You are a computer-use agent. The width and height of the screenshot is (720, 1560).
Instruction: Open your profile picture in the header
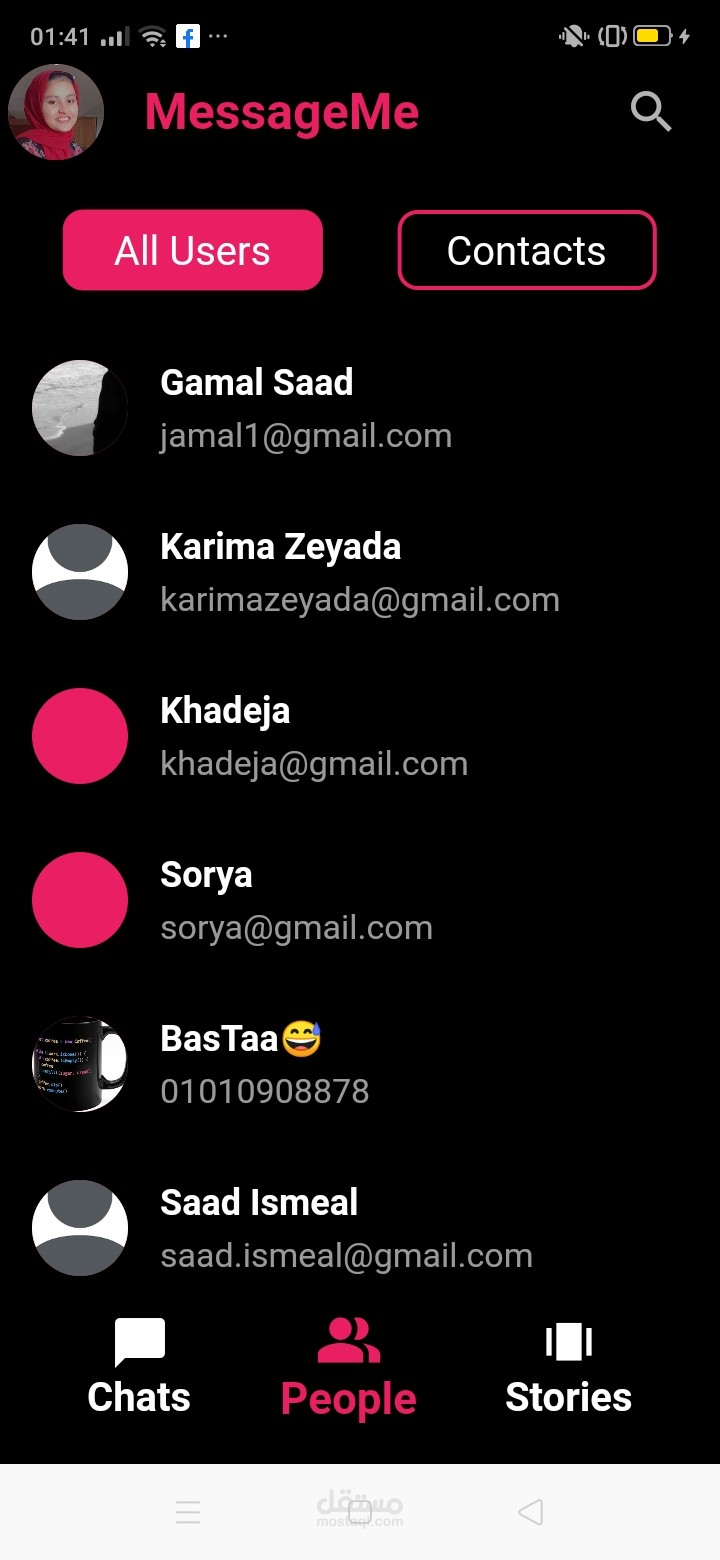click(56, 112)
